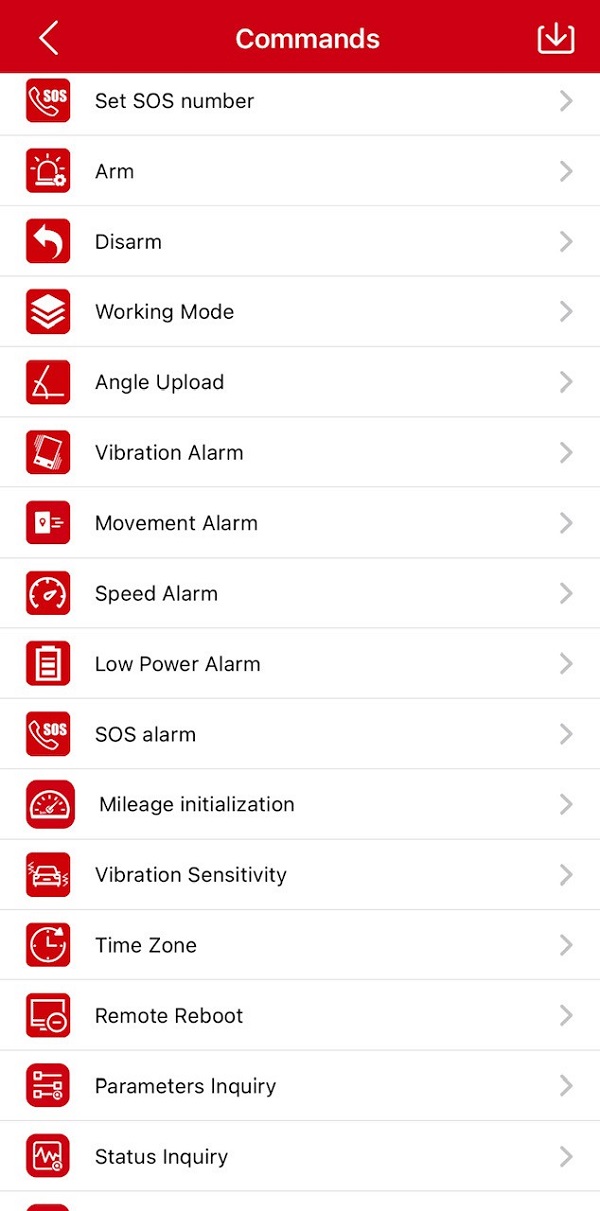Open Vibration Alarm settings
600x1211 pixels.
[x=300, y=452]
